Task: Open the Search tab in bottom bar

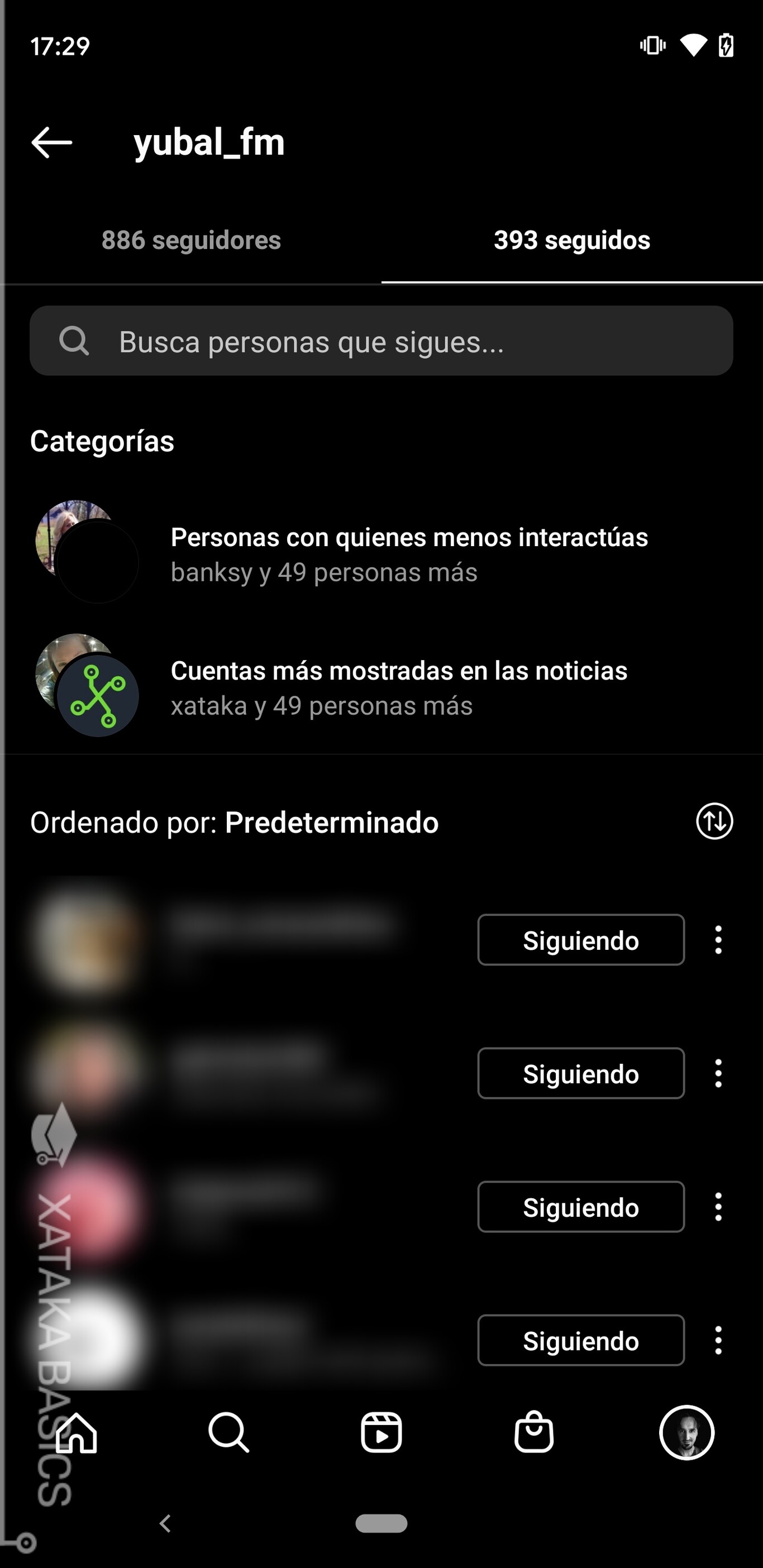Action: [x=228, y=1432]
